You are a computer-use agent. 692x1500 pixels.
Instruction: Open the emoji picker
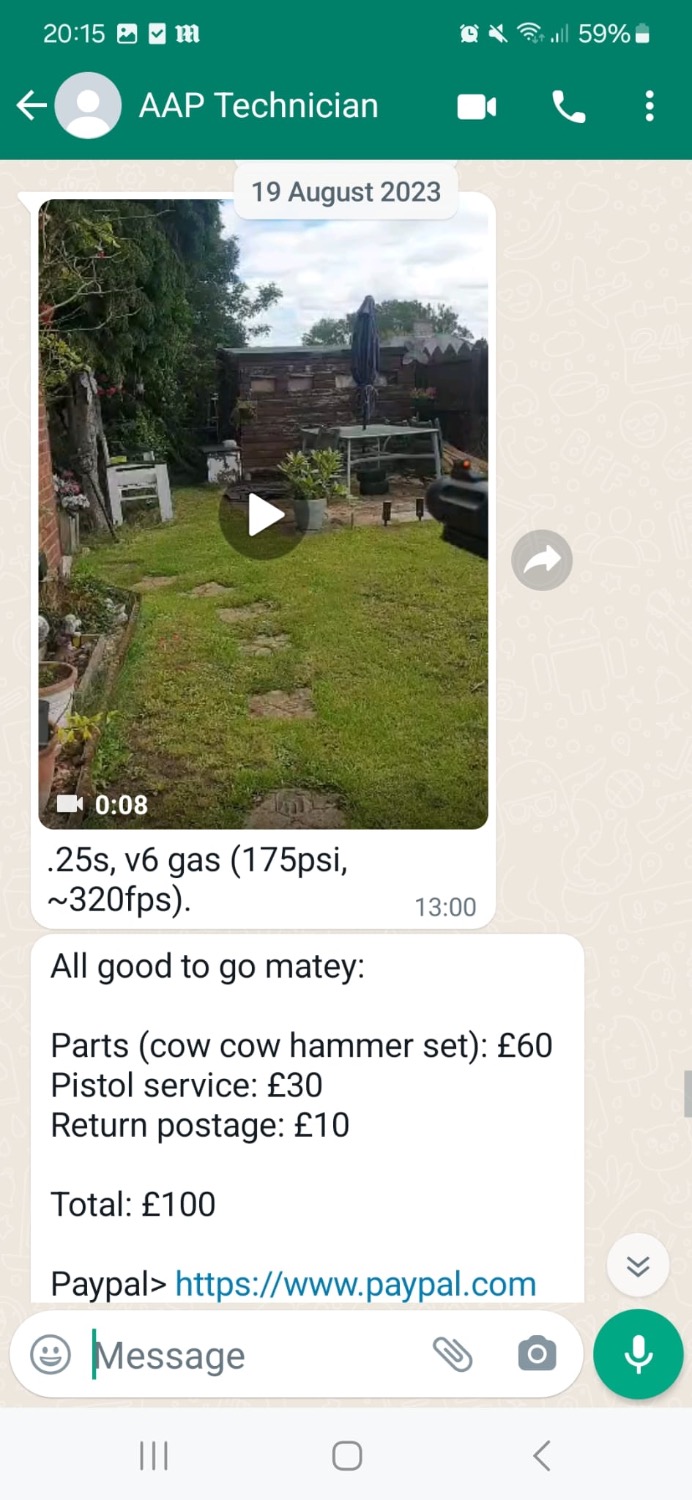[x=50, y=1355]
